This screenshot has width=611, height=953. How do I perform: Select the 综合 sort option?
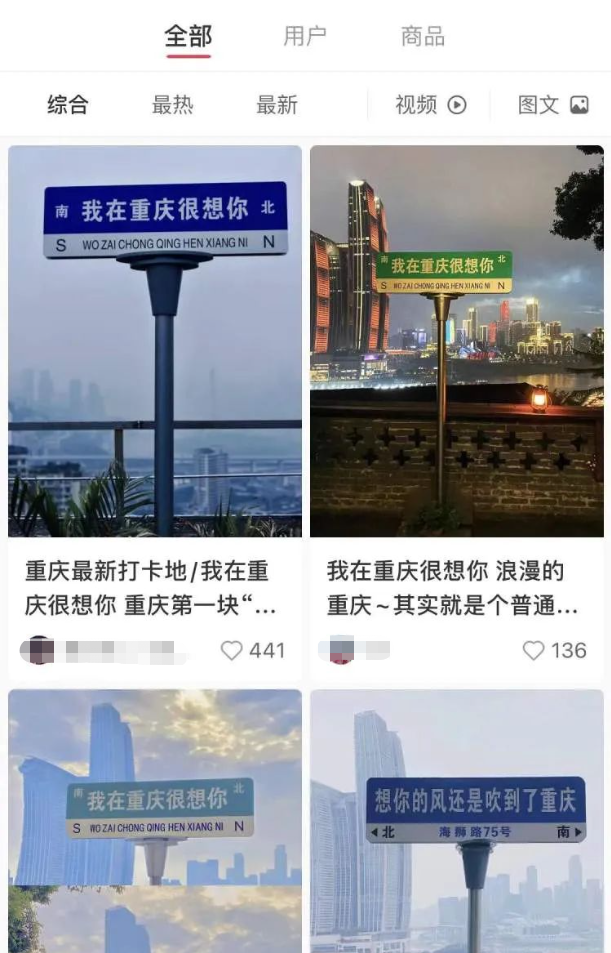click(68, 105)
